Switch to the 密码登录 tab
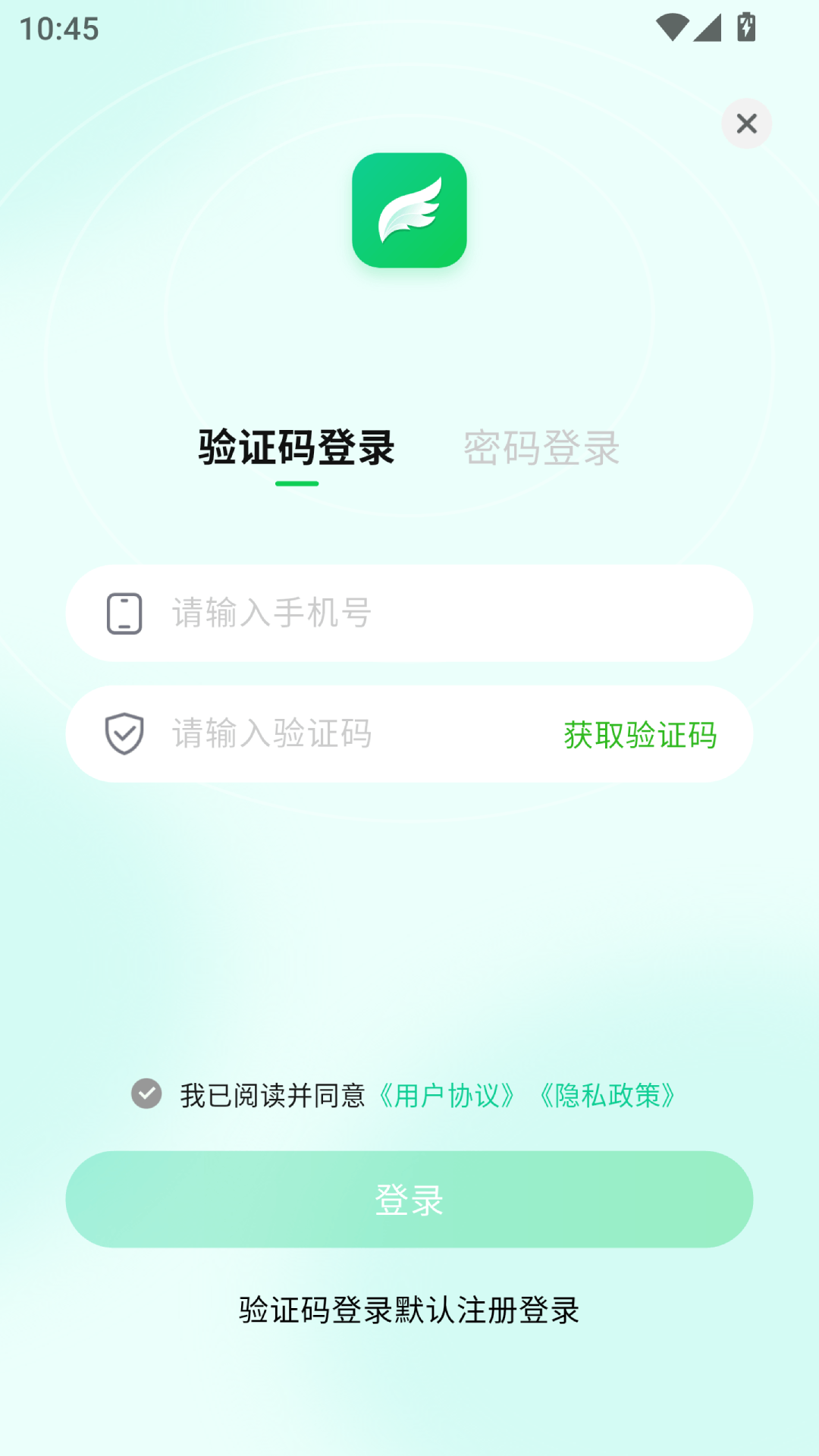This screenshot has width=819, height=1456. (541, 448)
